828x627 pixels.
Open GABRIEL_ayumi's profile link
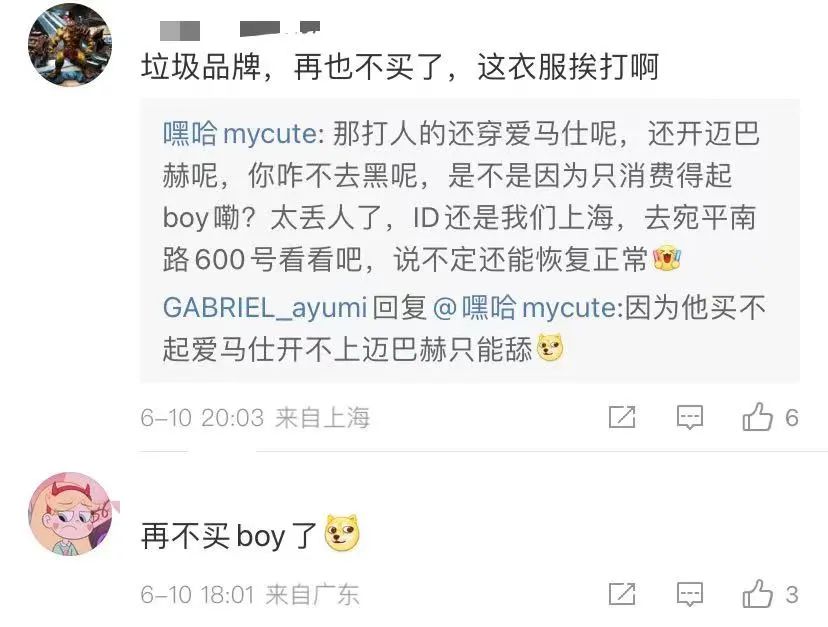(x=265, y=307)
